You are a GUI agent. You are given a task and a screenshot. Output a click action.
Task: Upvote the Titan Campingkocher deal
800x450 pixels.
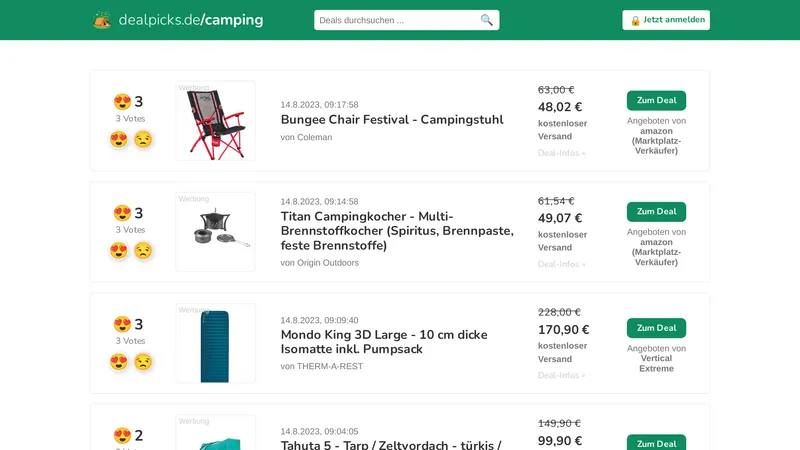click(x=119, y=250)
